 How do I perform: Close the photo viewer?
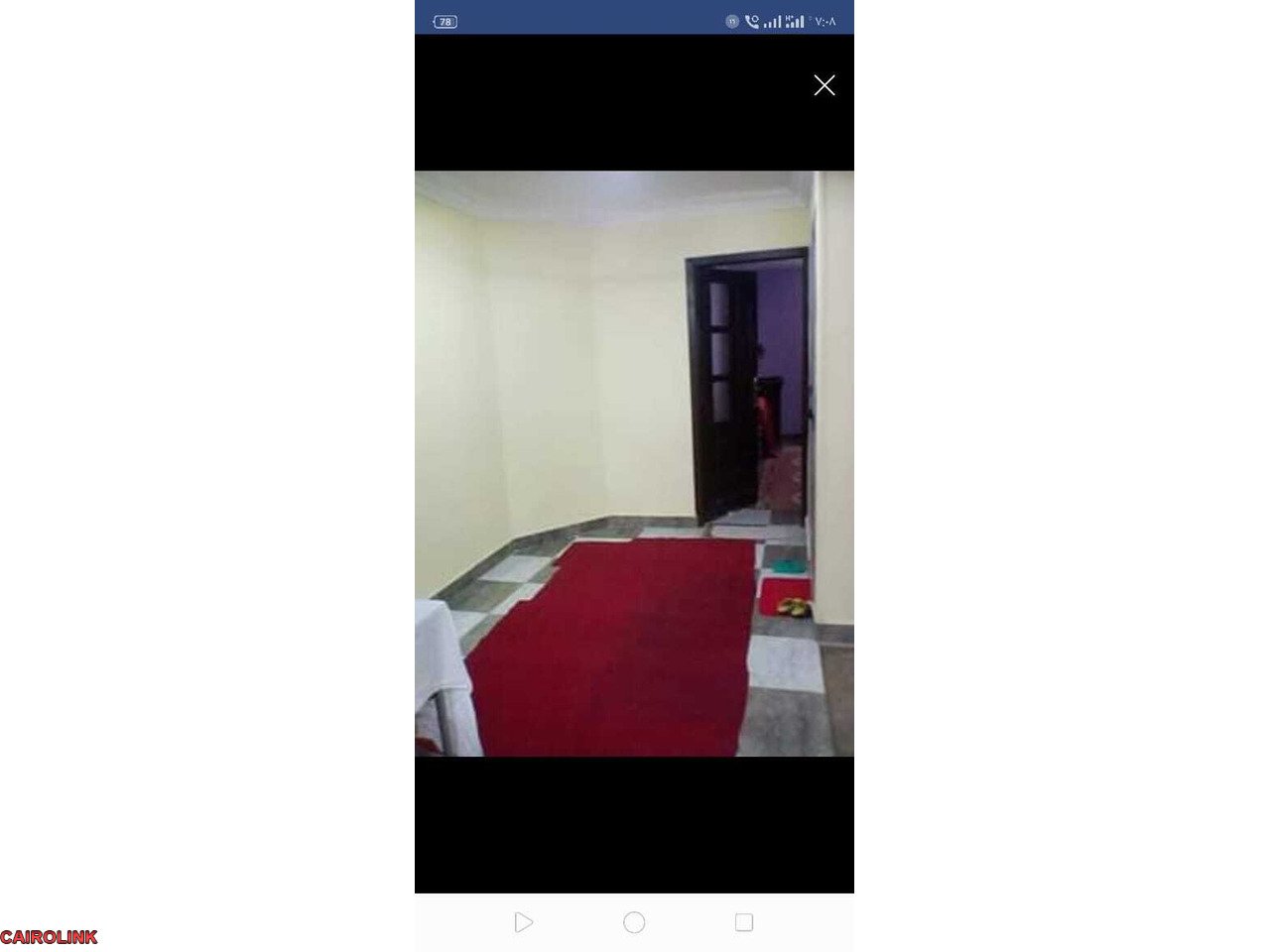pos(824,85)
